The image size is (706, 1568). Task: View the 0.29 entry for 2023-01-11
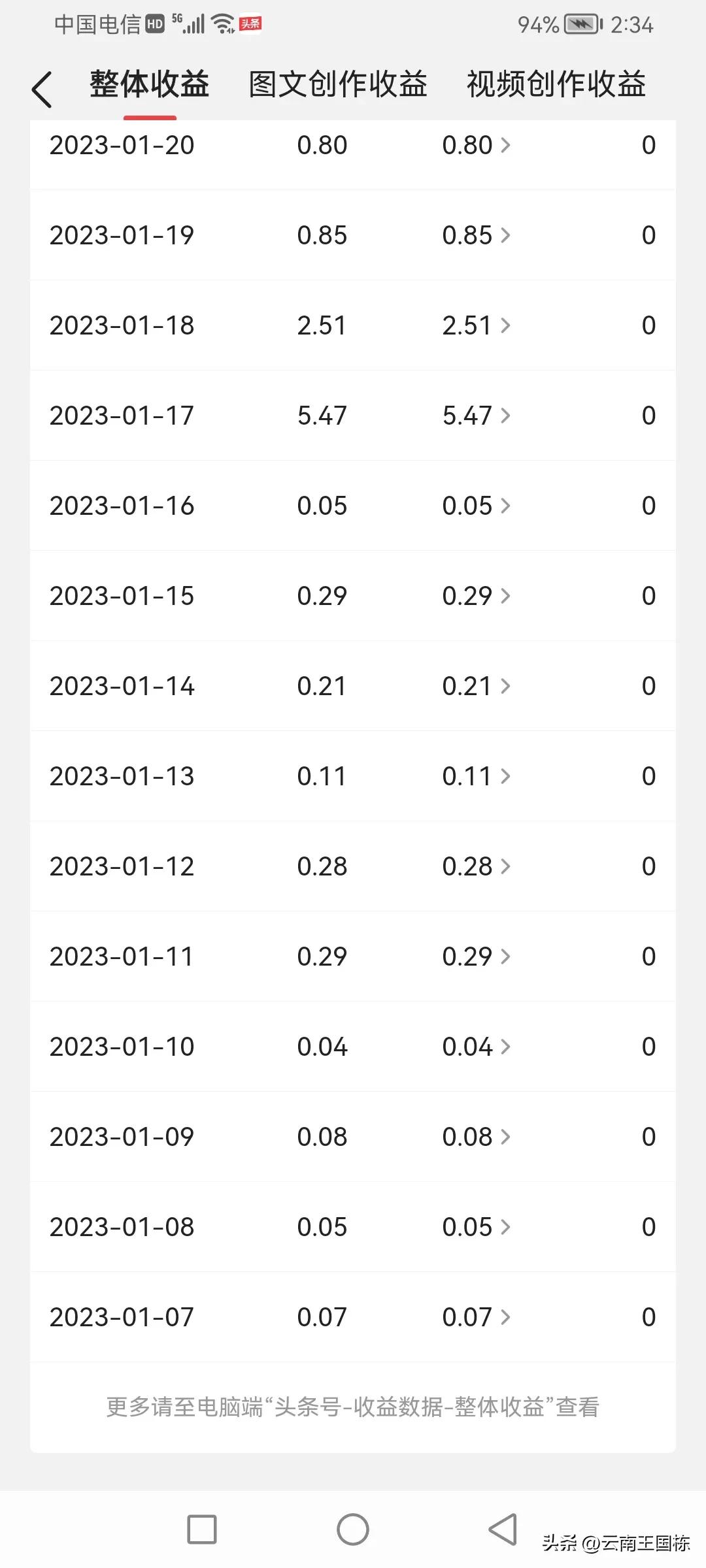477,956
